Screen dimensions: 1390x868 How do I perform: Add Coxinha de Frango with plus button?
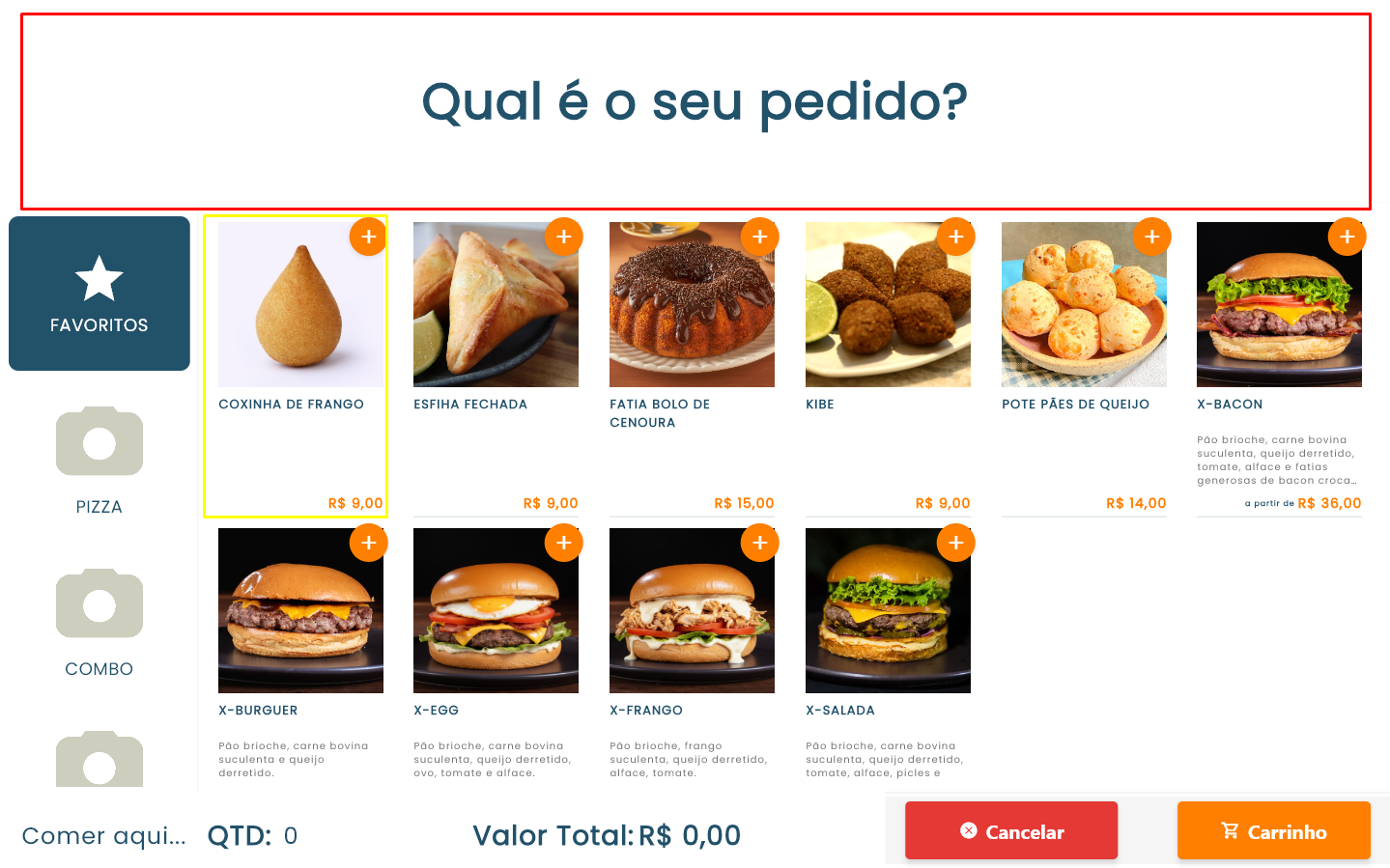pyautogui.click(x=368, y=237)
